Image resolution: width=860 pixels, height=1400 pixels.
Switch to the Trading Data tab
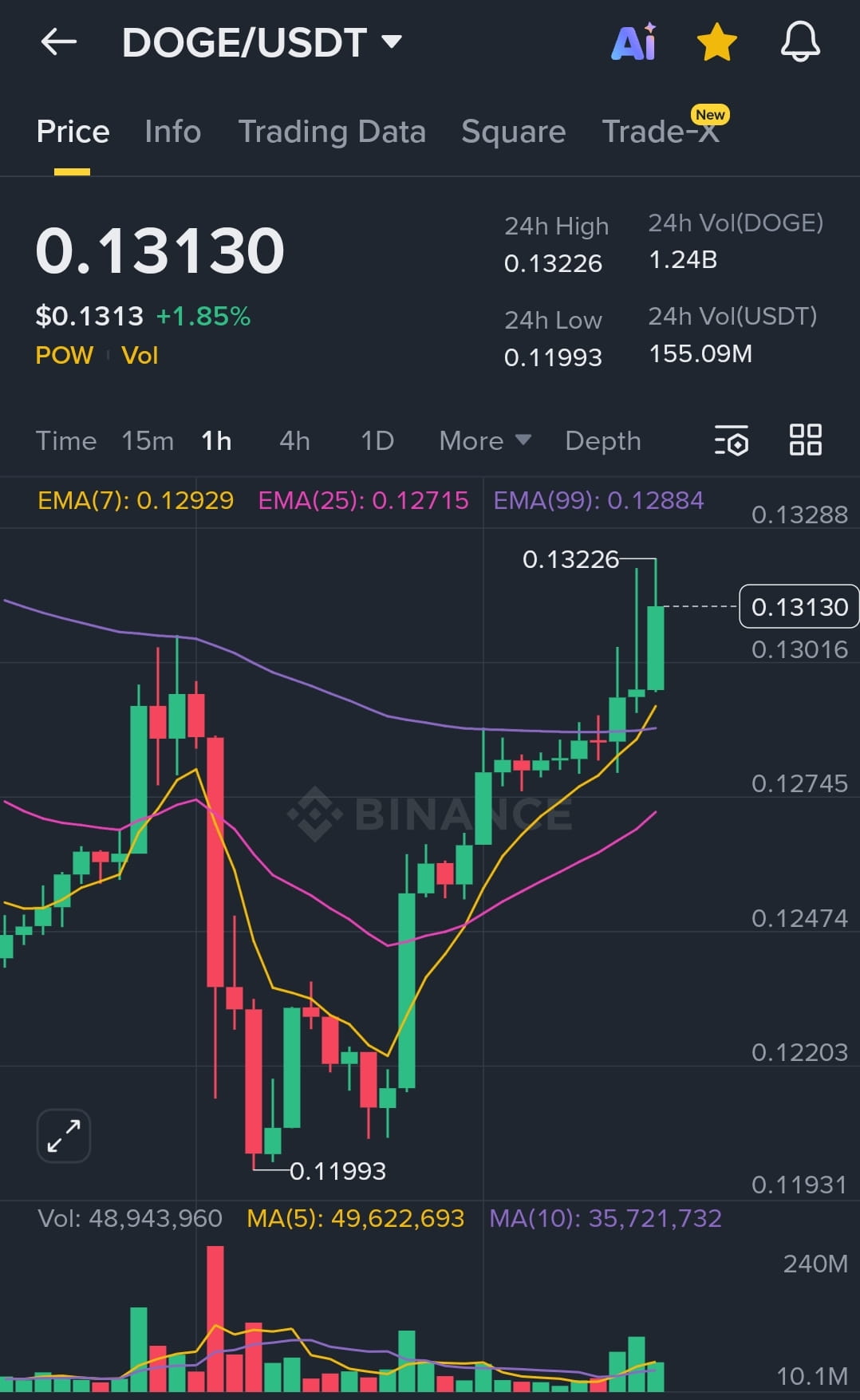click(332, 132)
